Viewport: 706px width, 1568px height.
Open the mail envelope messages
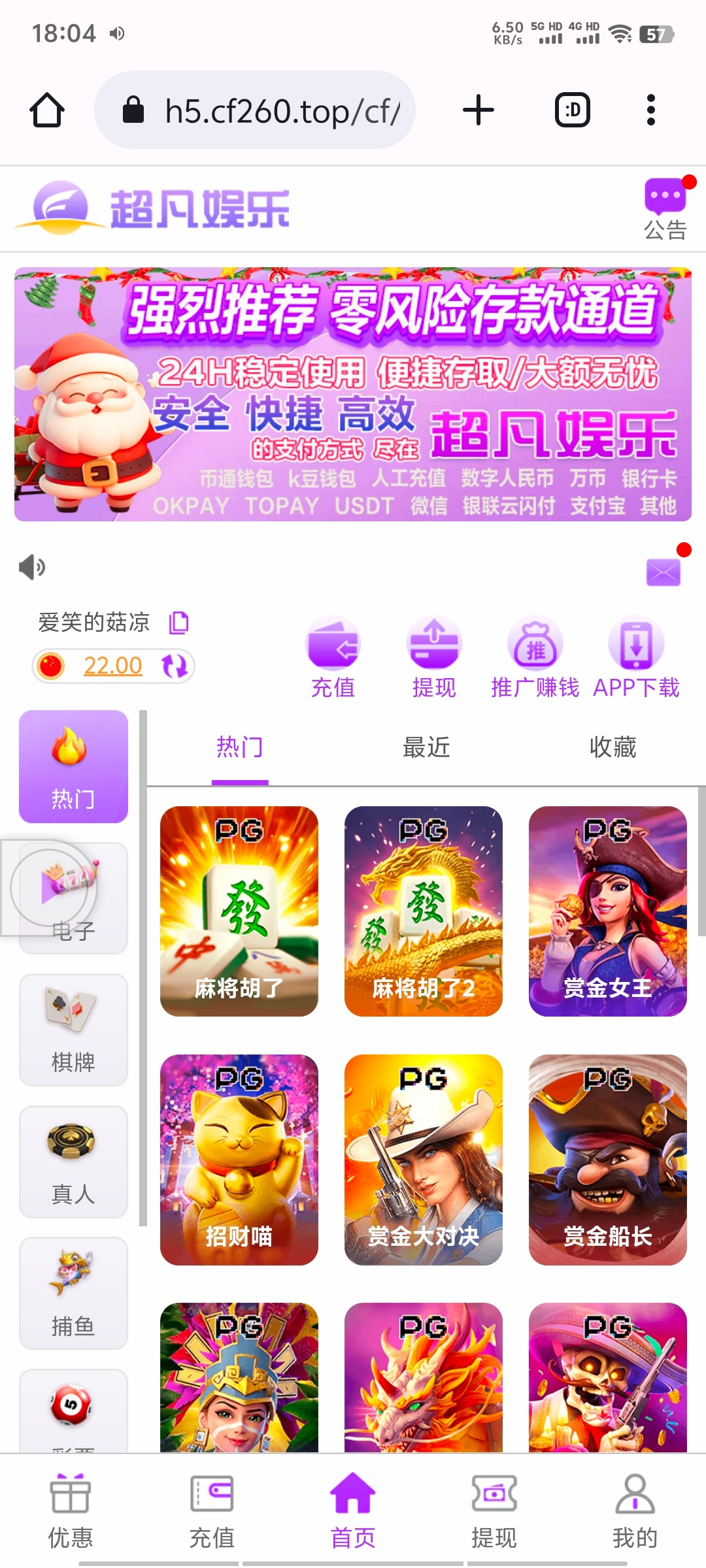(x=664, y=572)
